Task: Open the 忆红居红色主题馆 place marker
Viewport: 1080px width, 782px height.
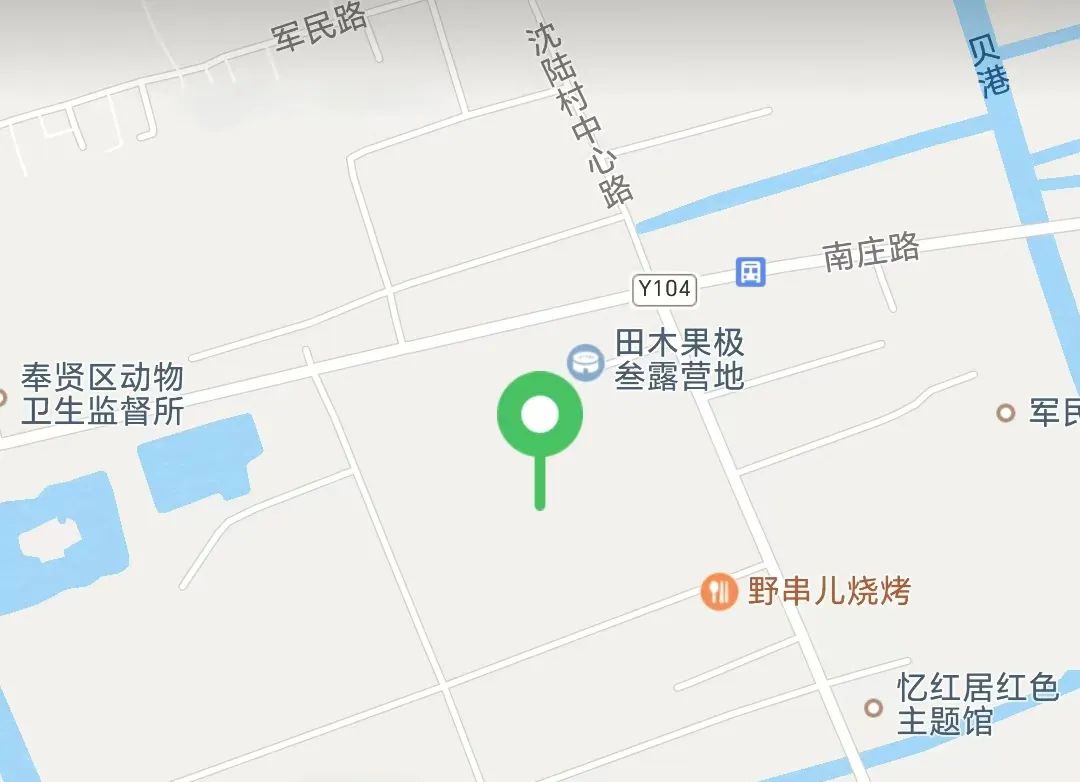Action: 874,707
